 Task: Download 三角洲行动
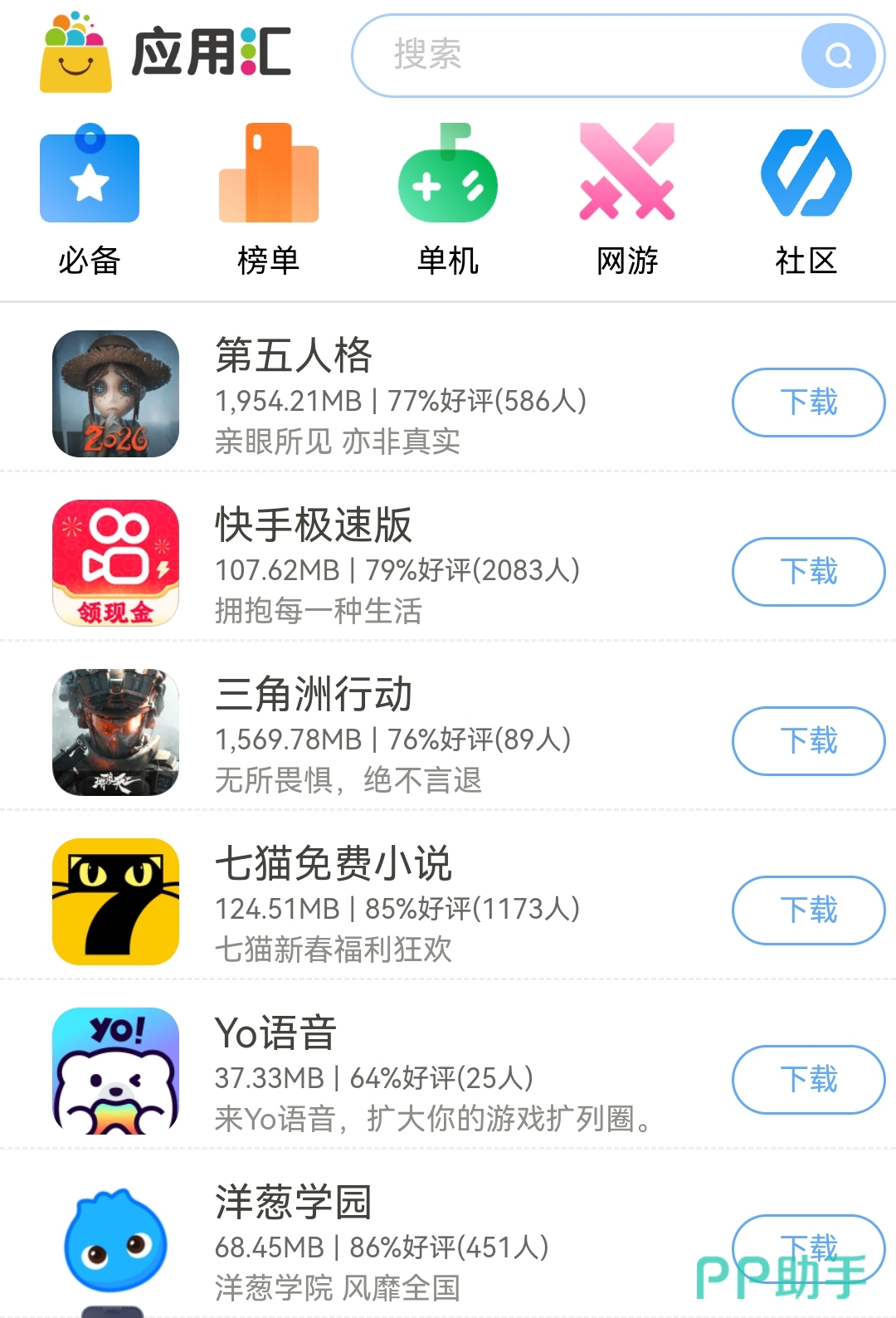pos(808,741)
